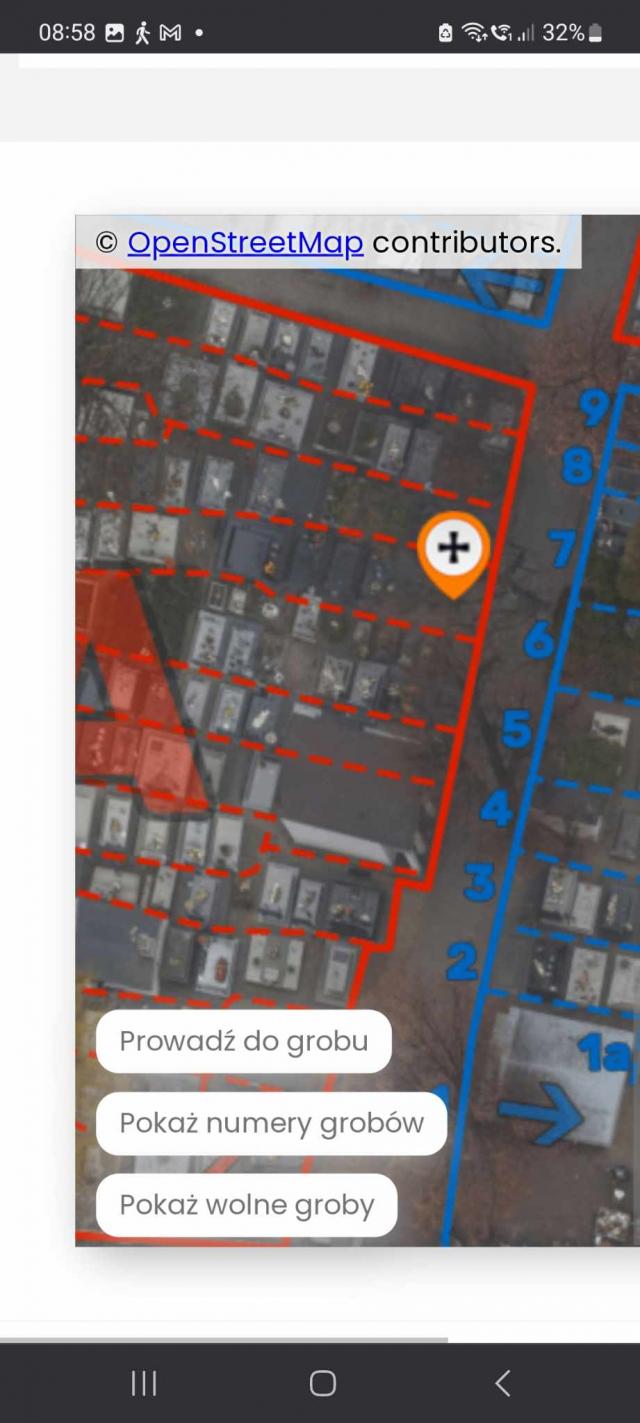Screen dimensions: 640x1423
Task: Tap Prowadź do grobu button
Action: coord(244,1041)
